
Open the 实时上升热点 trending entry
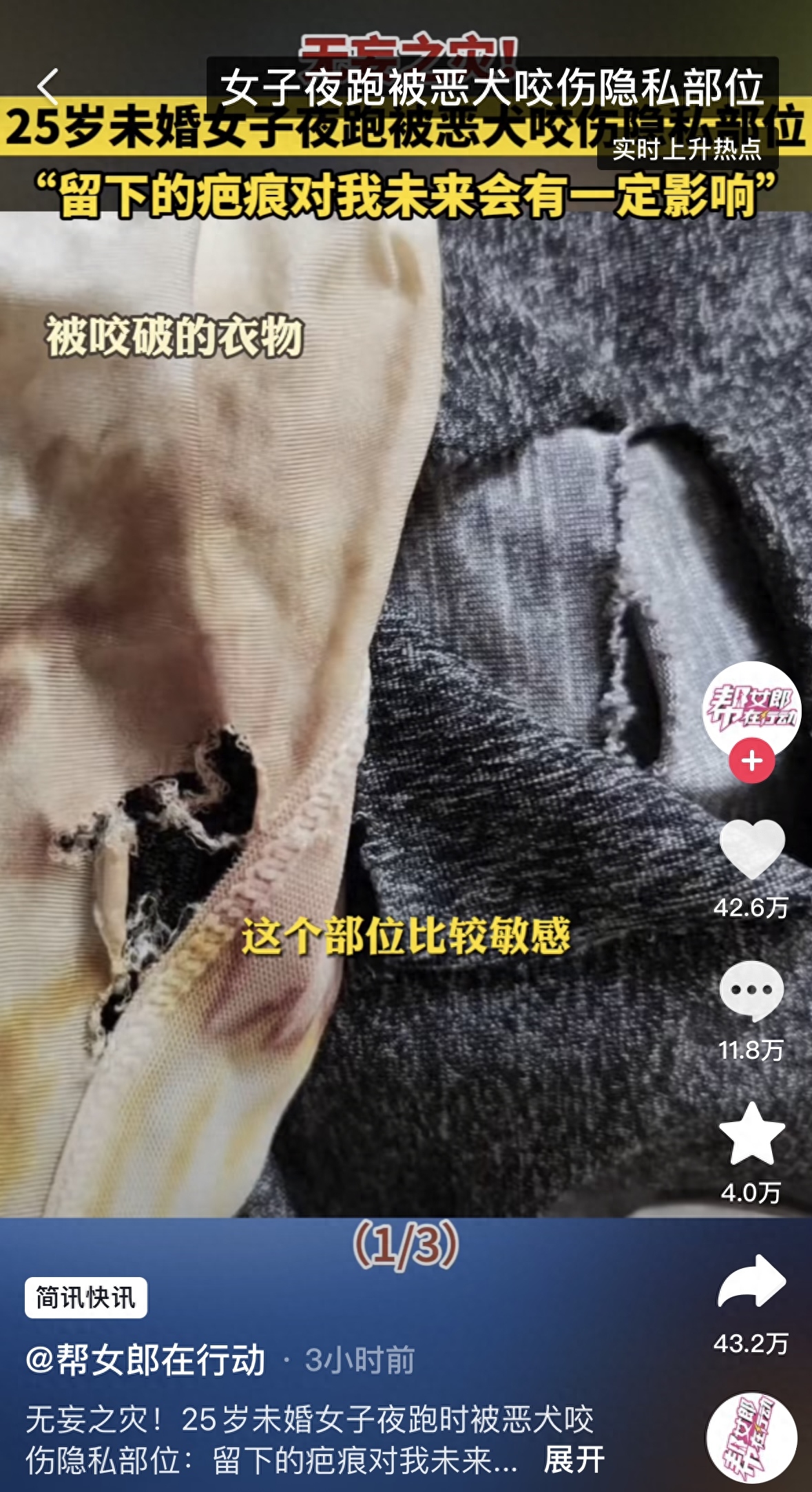pos(688,148)
